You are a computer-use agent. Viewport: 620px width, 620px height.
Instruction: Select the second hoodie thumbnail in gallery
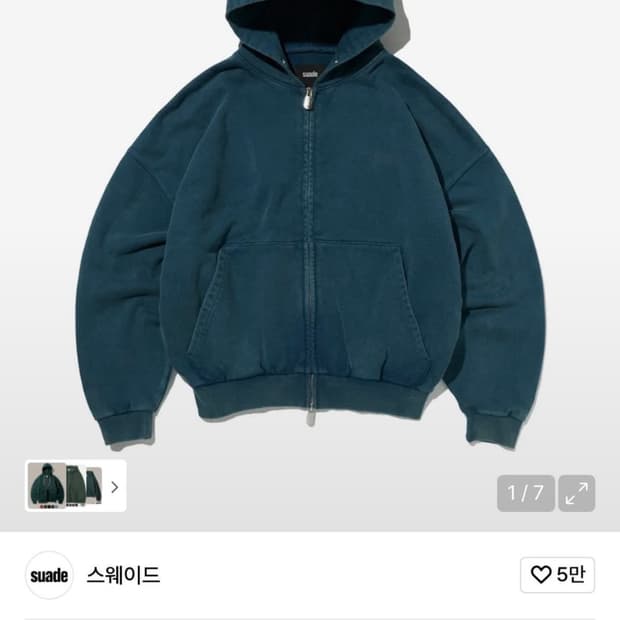(x=75, y=486)
